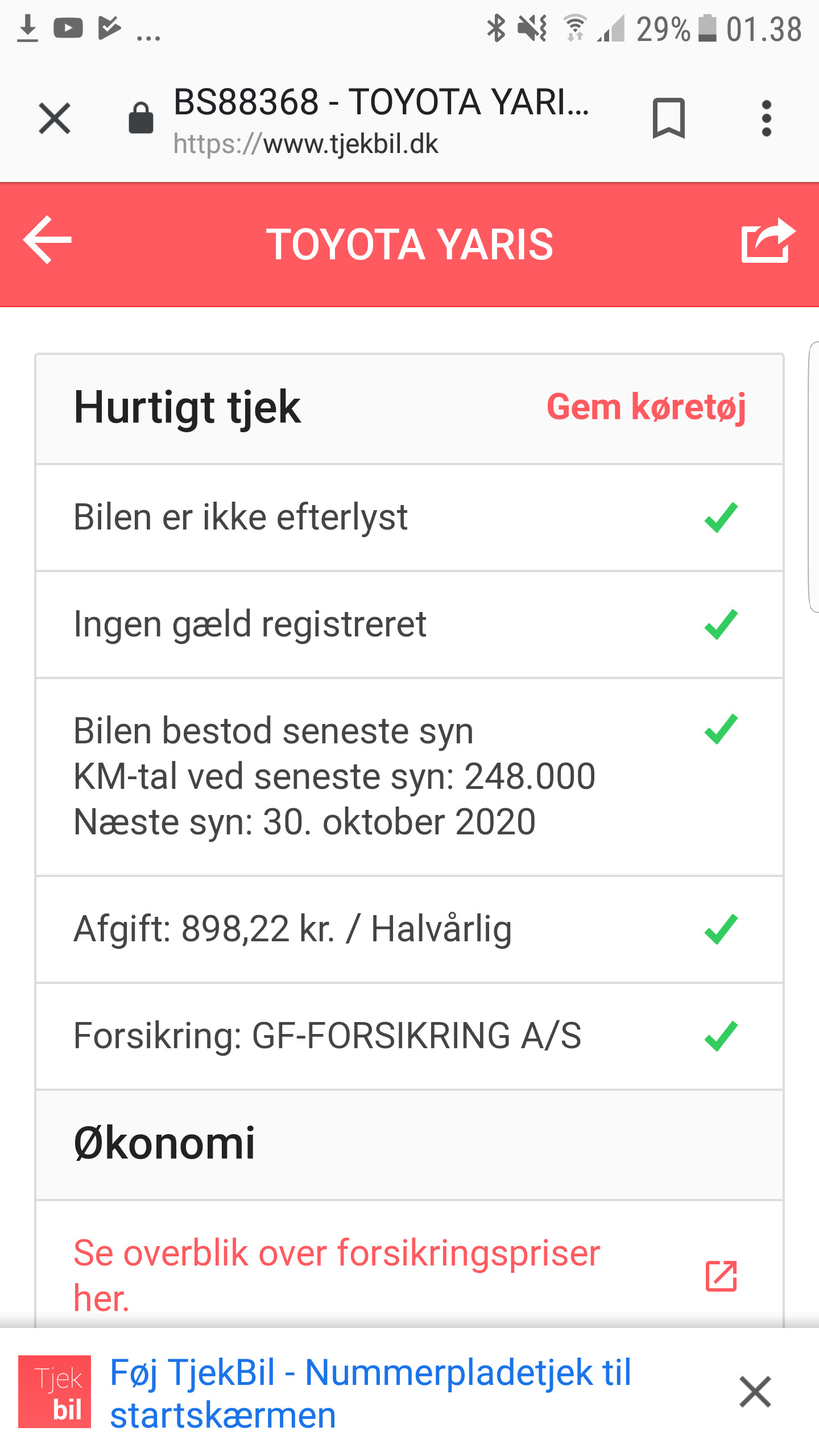The image size is (819, 1456).
Task: Tap the bookmark icon in the browser bar
Action: (x=669, y=118)
